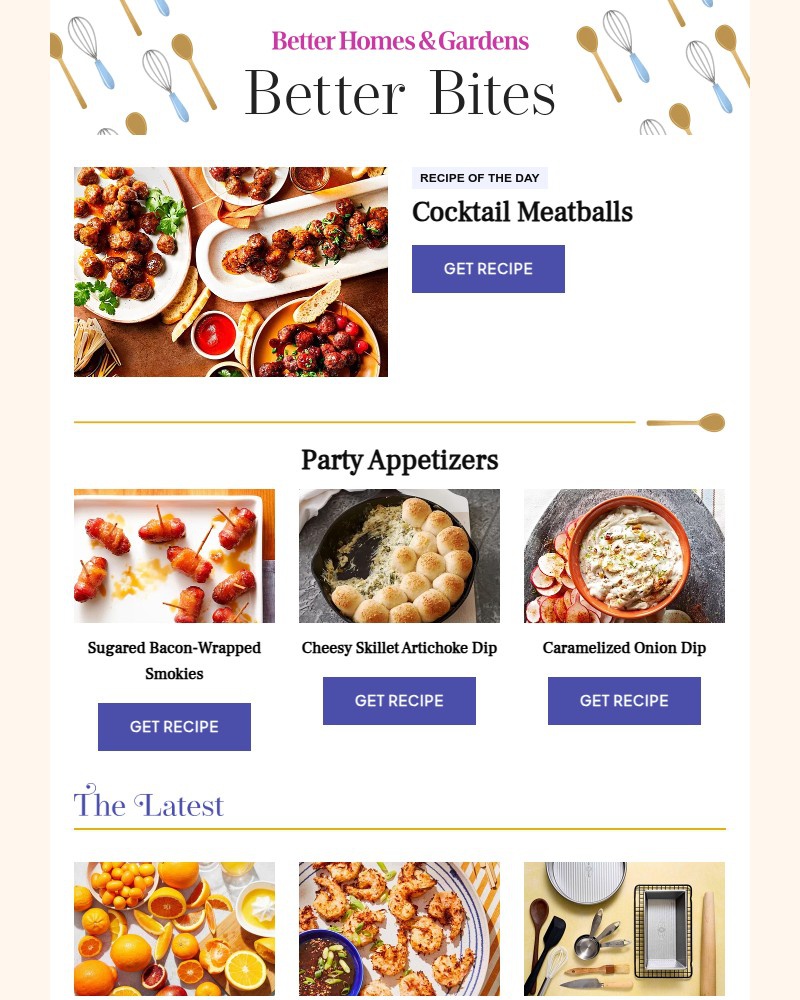Click the citrus fruits photo in The Latest
The image size is (800, 1000).
pyautogui.click(x=174, y=929)
